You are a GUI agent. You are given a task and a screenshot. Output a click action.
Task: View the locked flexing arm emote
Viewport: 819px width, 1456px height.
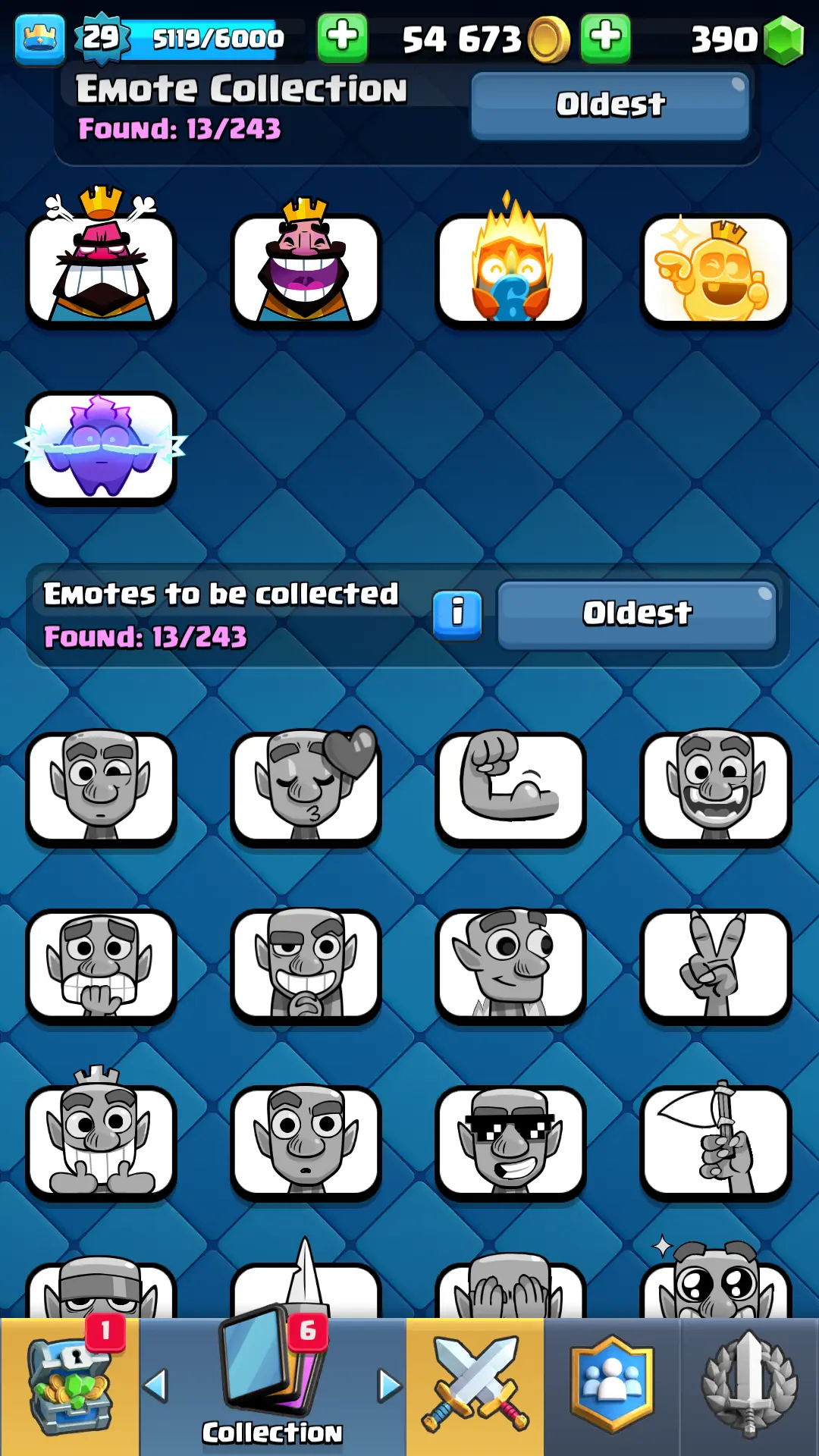[x=510, y=787]
